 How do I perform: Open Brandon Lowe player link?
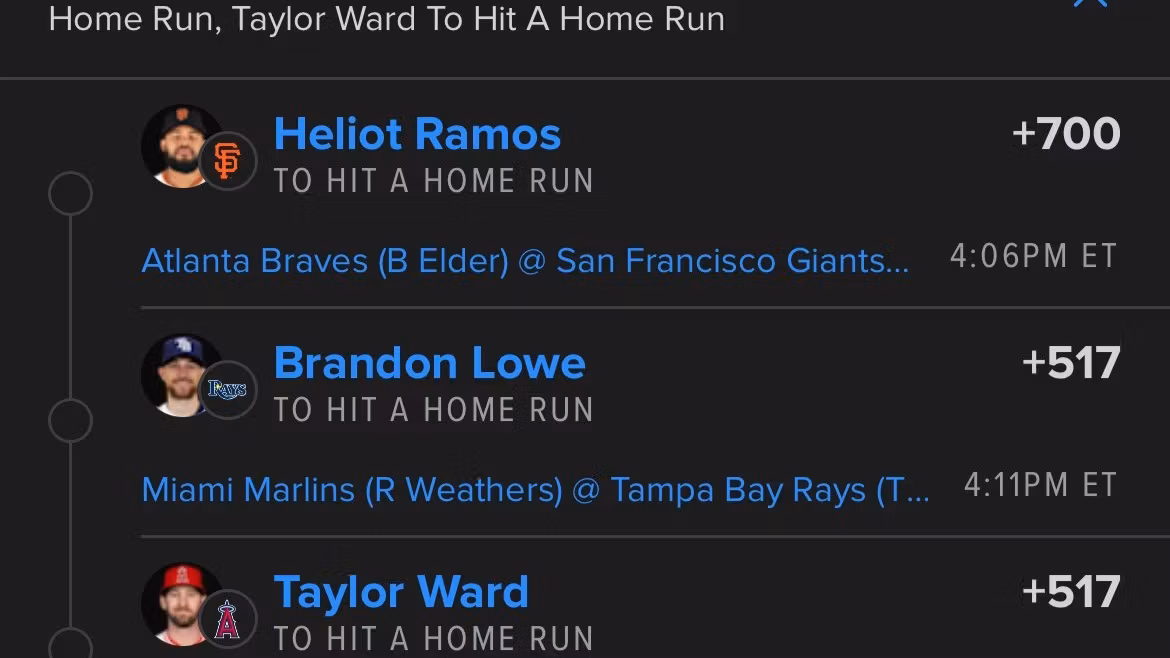point(429,363)
